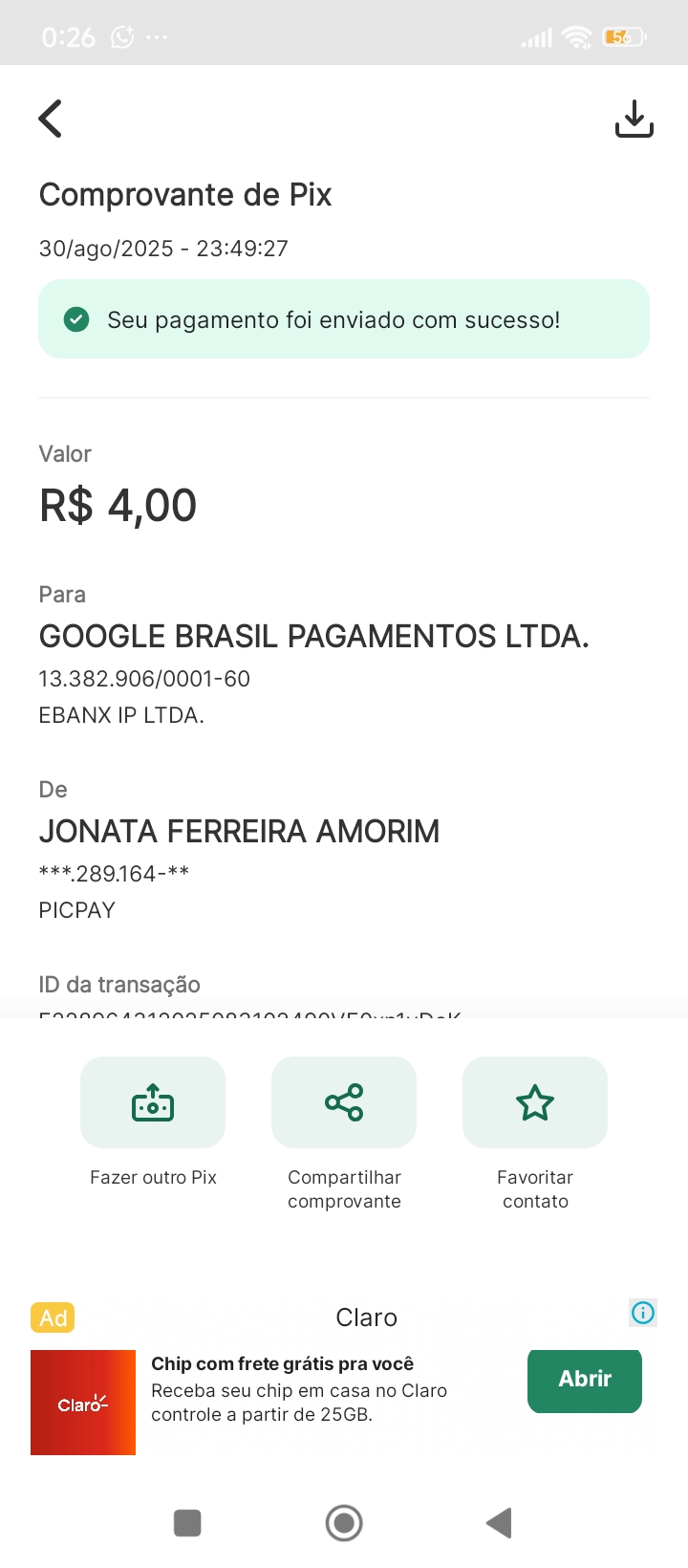Select Favoritar contato
Viewport: 688px width, 1568px height.
click(x=535, y=1102)
